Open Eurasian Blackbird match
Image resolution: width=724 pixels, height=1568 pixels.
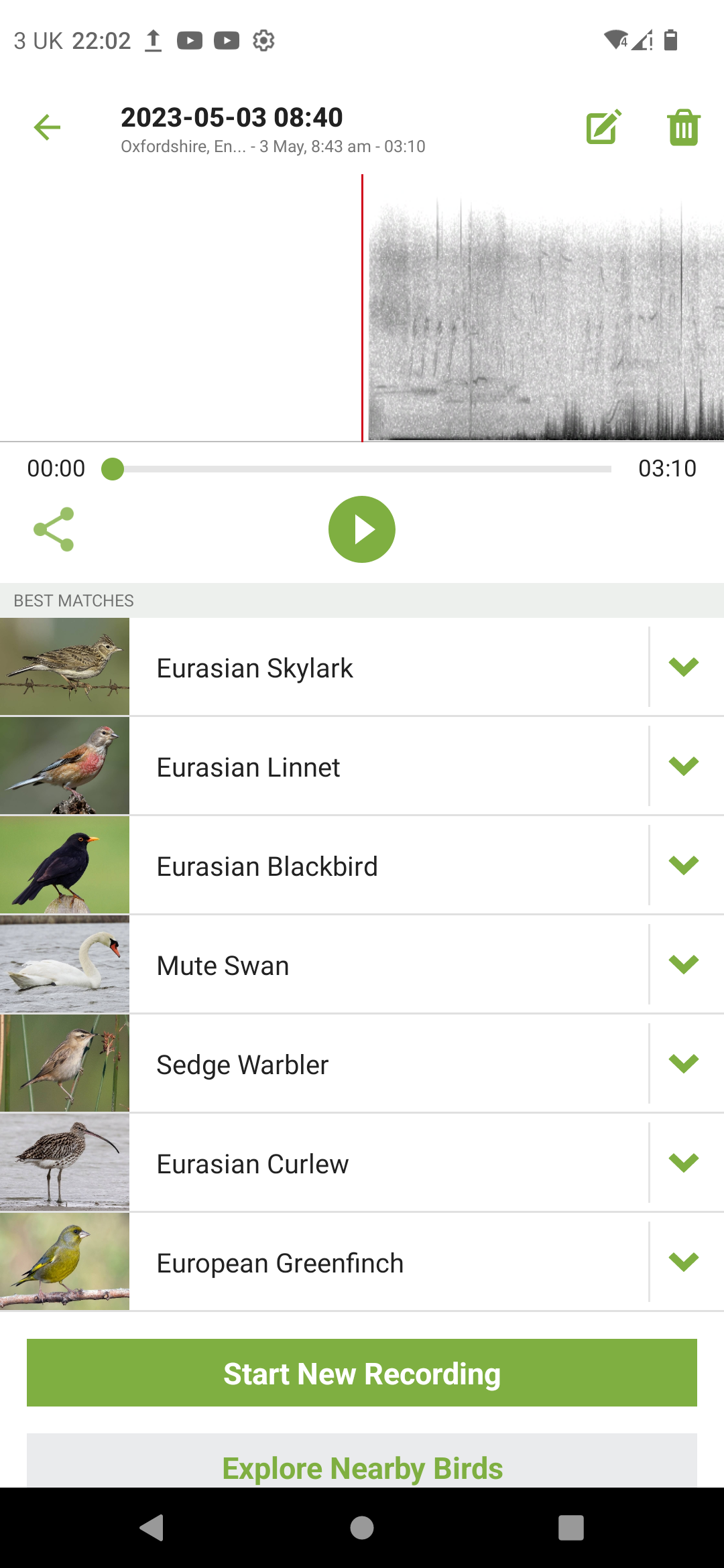pos(267,866)
